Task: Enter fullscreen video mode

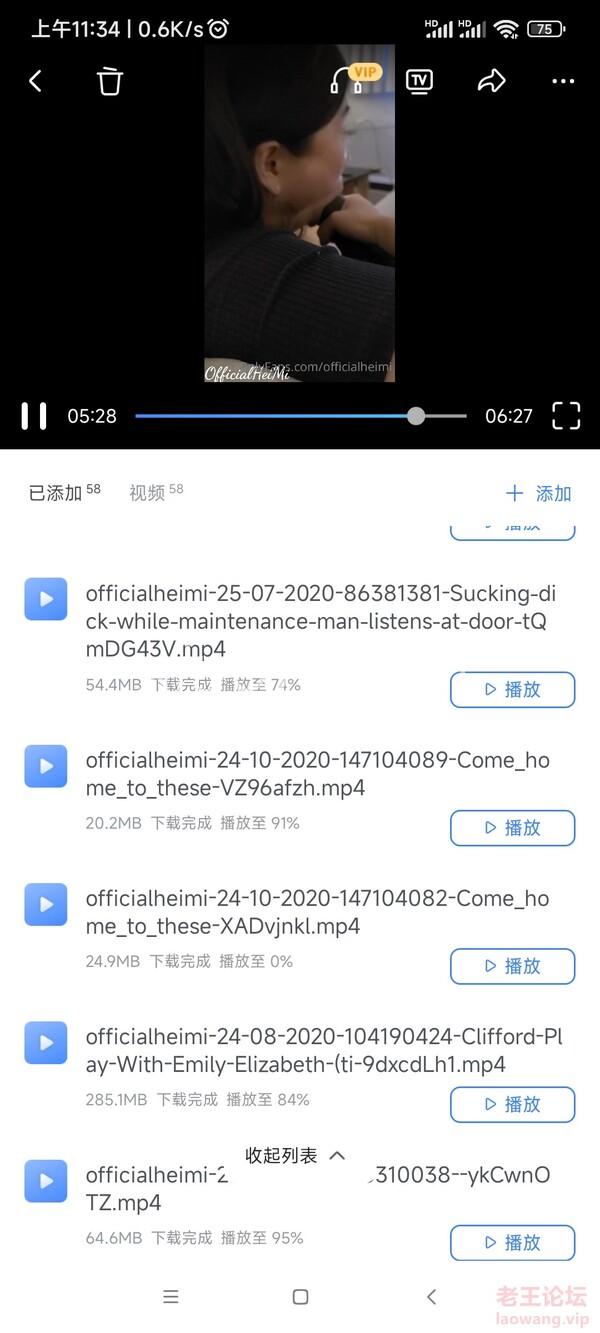Action: [566, 416]
